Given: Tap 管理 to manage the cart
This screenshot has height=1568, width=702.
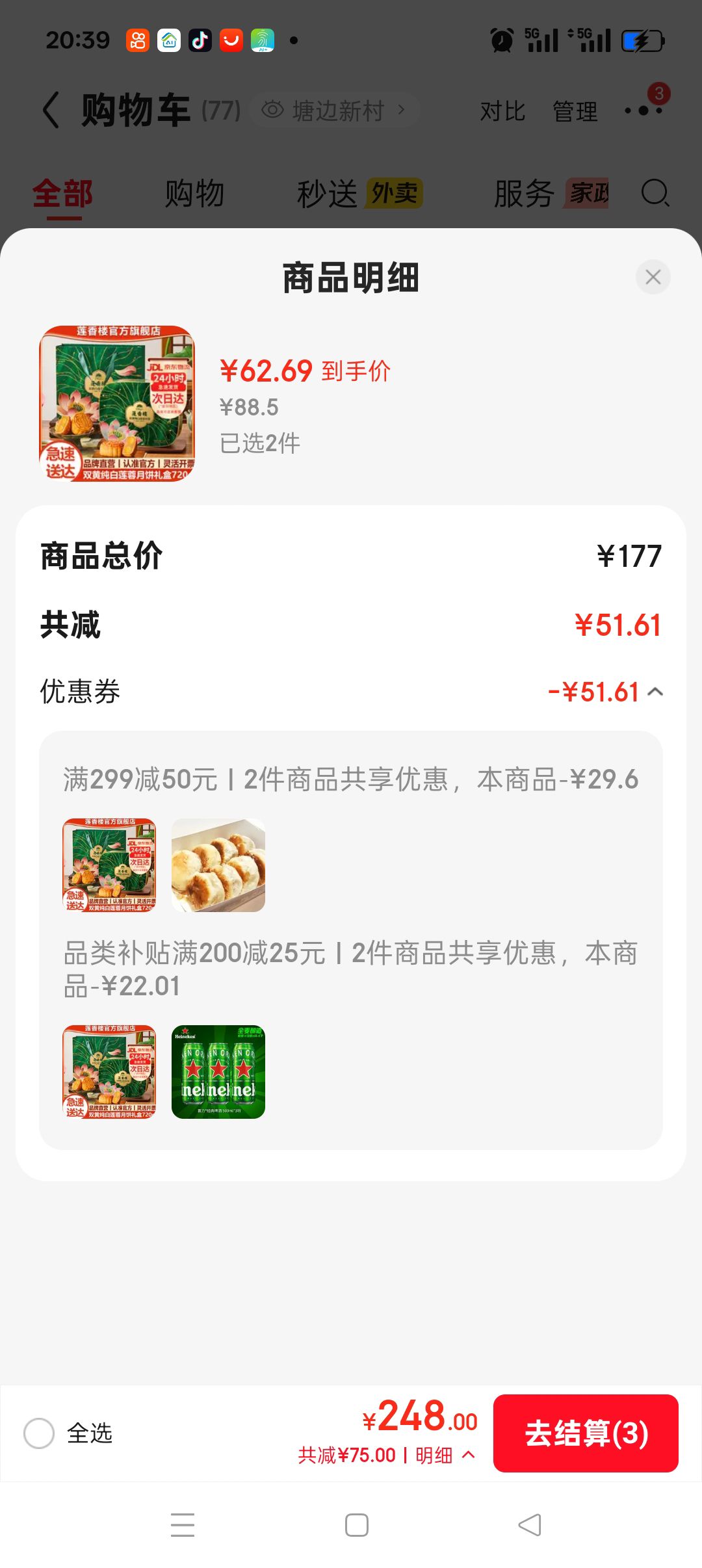Looking at the screenshot, I should [x=575, y=111].
